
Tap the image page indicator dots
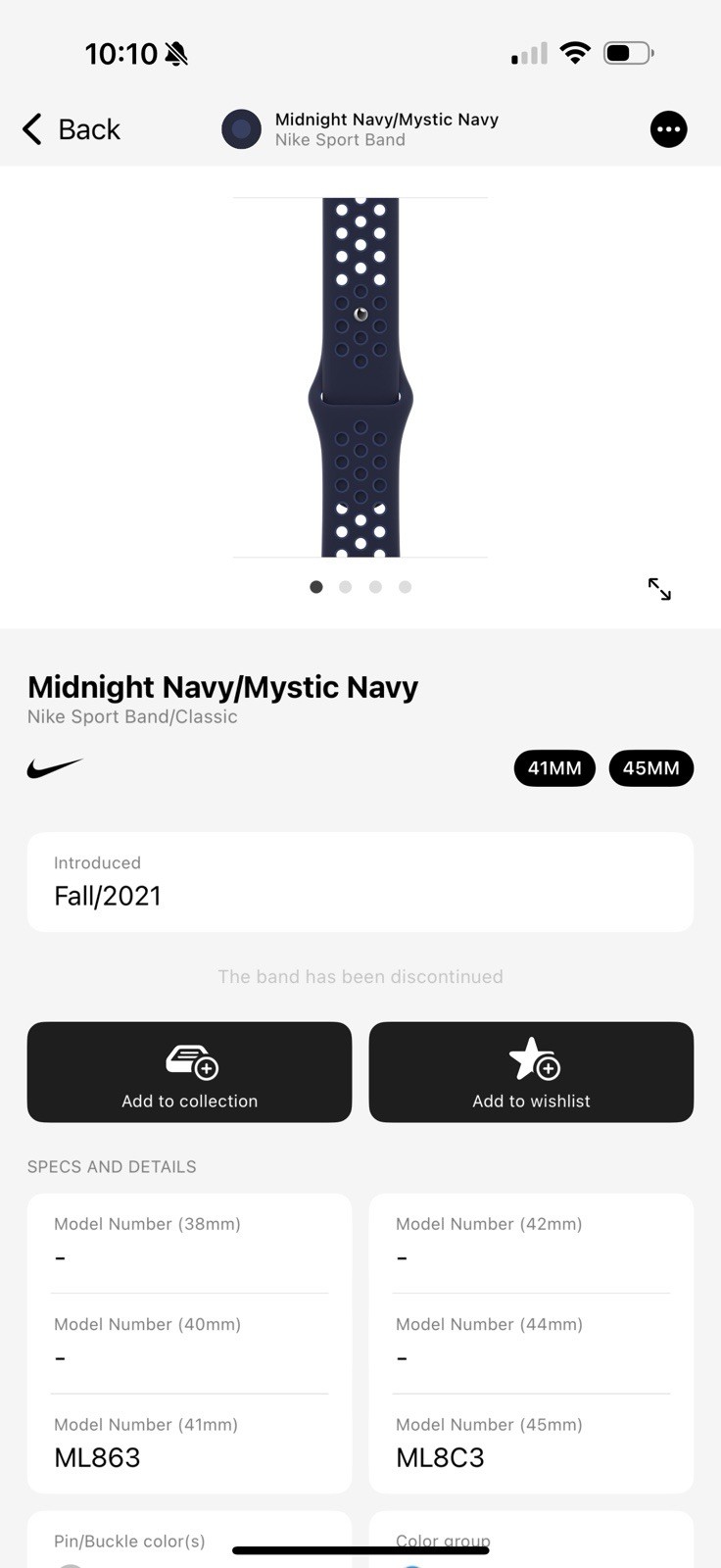click(360, 587)
